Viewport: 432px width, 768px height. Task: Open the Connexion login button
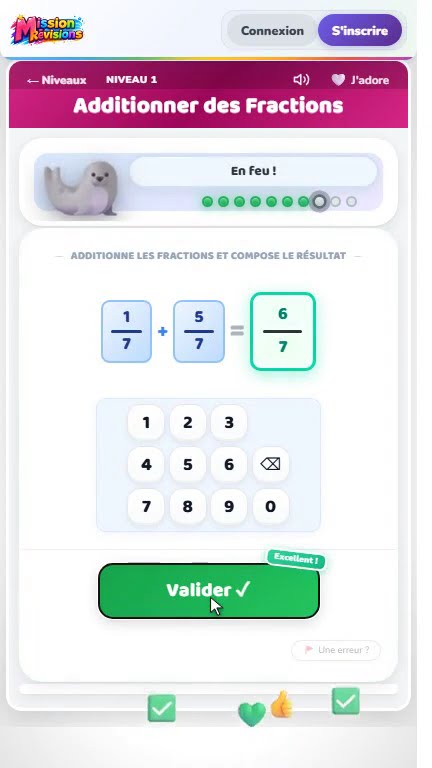tap(272, 30)
